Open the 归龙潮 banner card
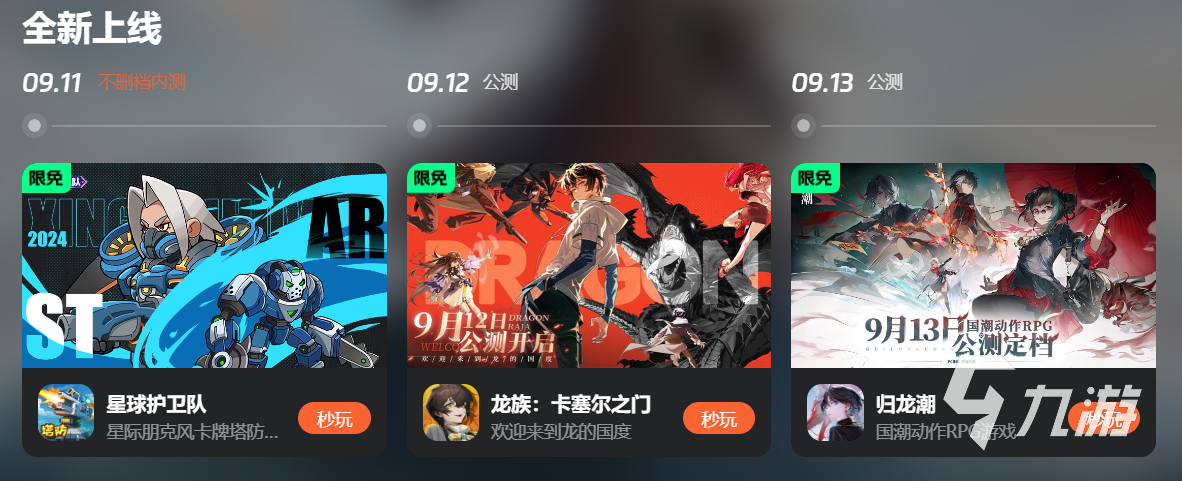The height and width of the screenshot is (481, 1182). pos(973,266)
